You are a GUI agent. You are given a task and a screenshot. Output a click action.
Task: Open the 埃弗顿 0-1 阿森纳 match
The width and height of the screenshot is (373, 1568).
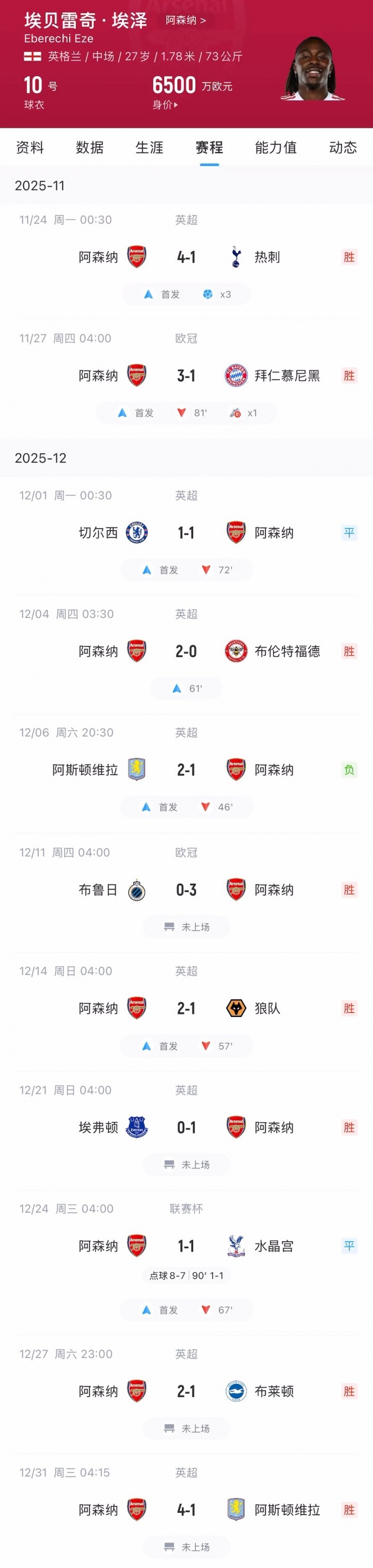pyautogui.click(x=186, y=1127)
